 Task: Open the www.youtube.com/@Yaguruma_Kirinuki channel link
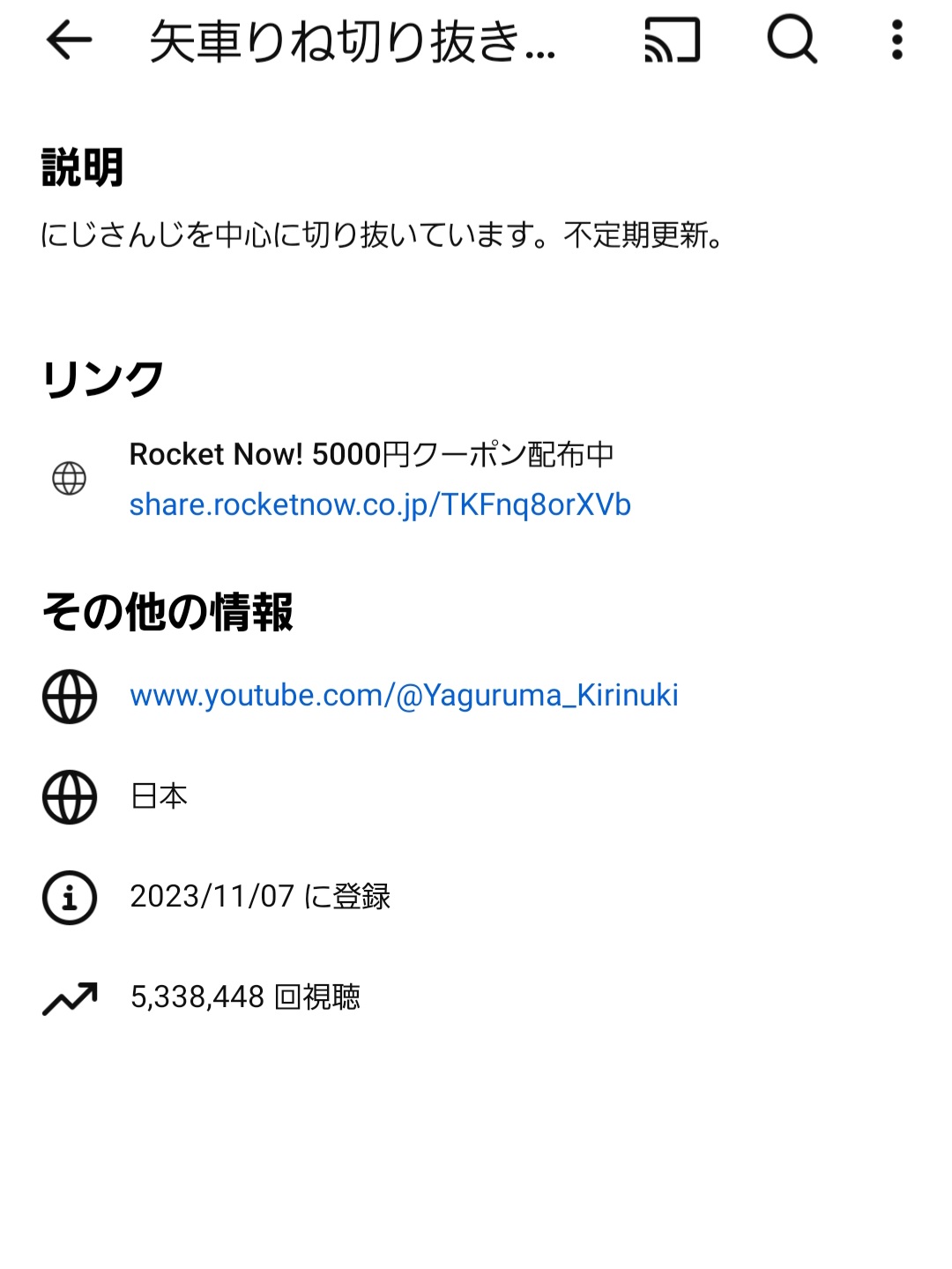(x=404, y=695)
